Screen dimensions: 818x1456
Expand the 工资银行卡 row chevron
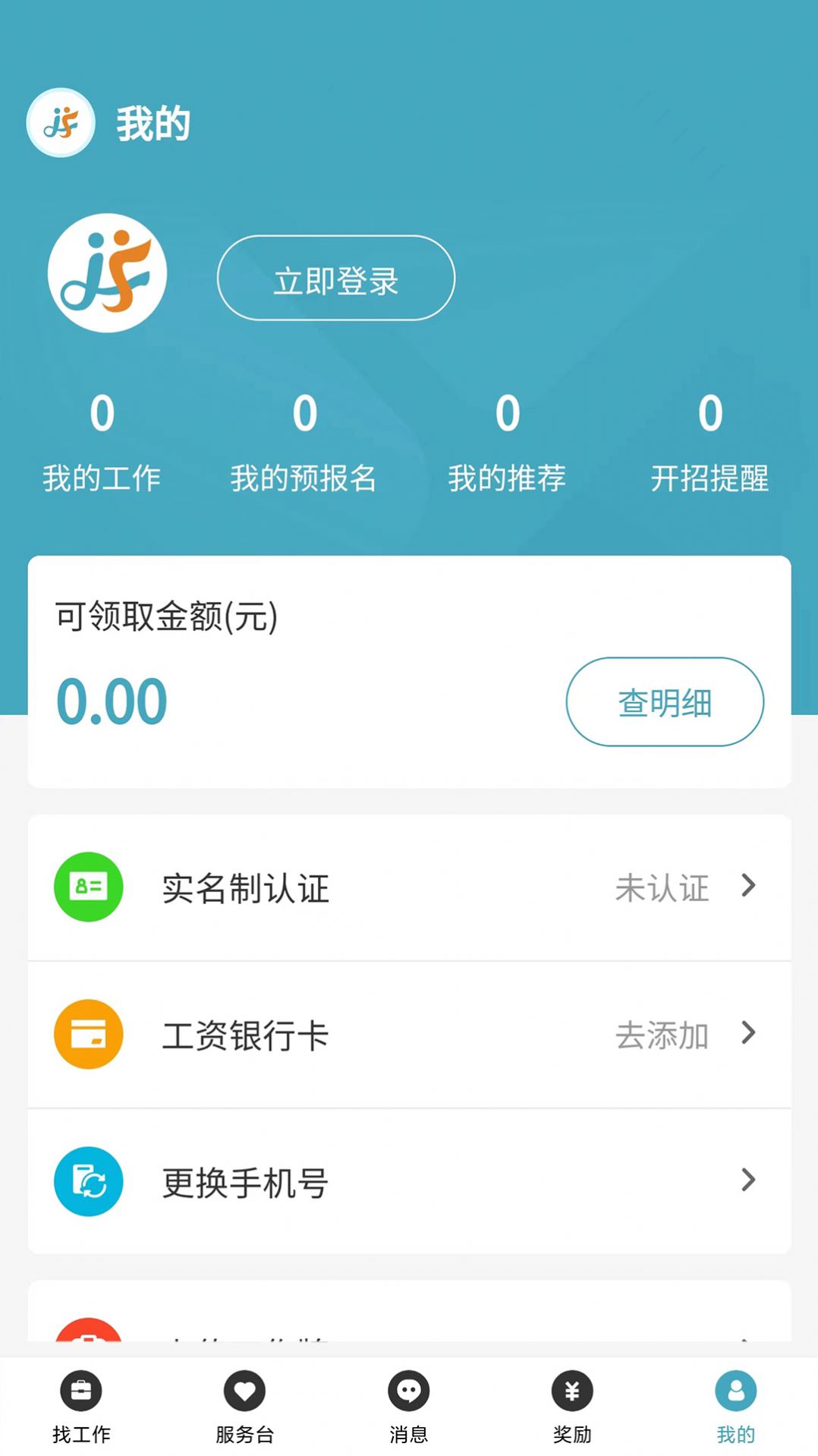coord(750,1035)
